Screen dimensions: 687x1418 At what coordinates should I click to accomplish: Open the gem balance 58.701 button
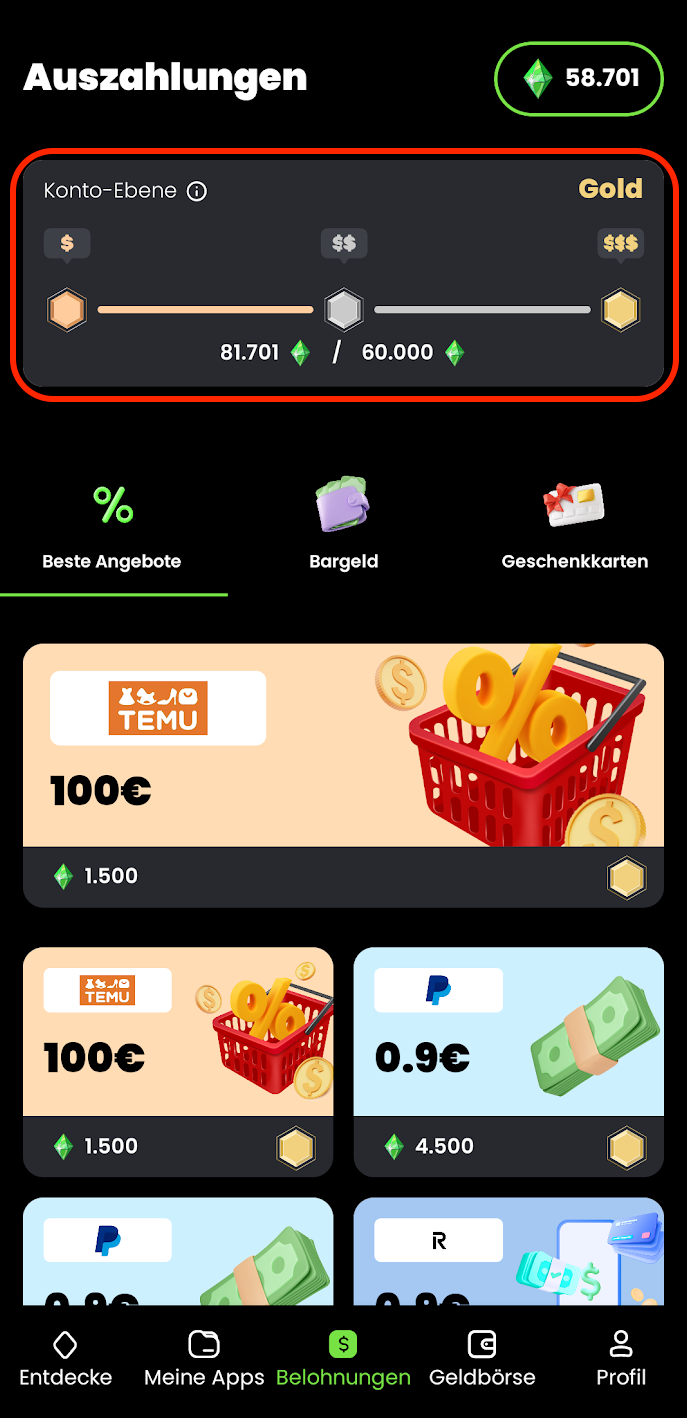578,78
